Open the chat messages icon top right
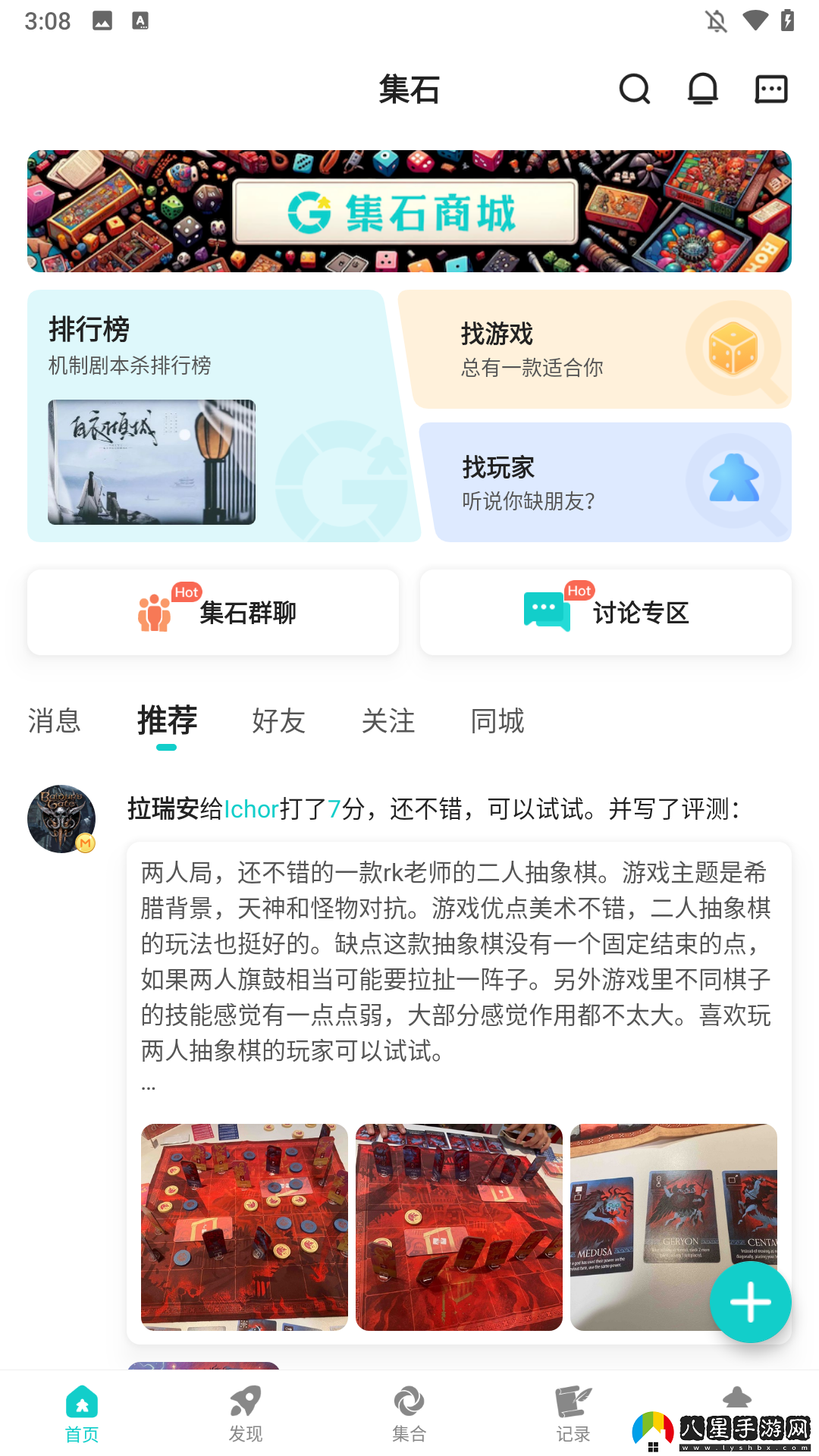The width and height of the screenshot is (819, 1456). coord(770,89)
